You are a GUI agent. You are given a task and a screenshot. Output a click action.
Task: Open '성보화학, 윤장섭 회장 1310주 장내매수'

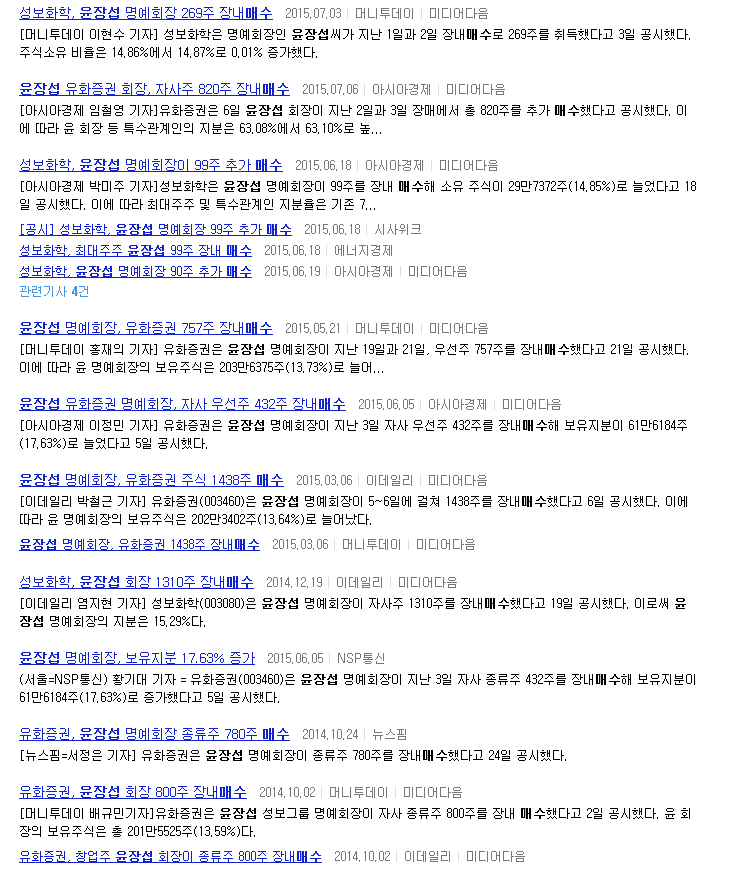(x=136, y=581)
